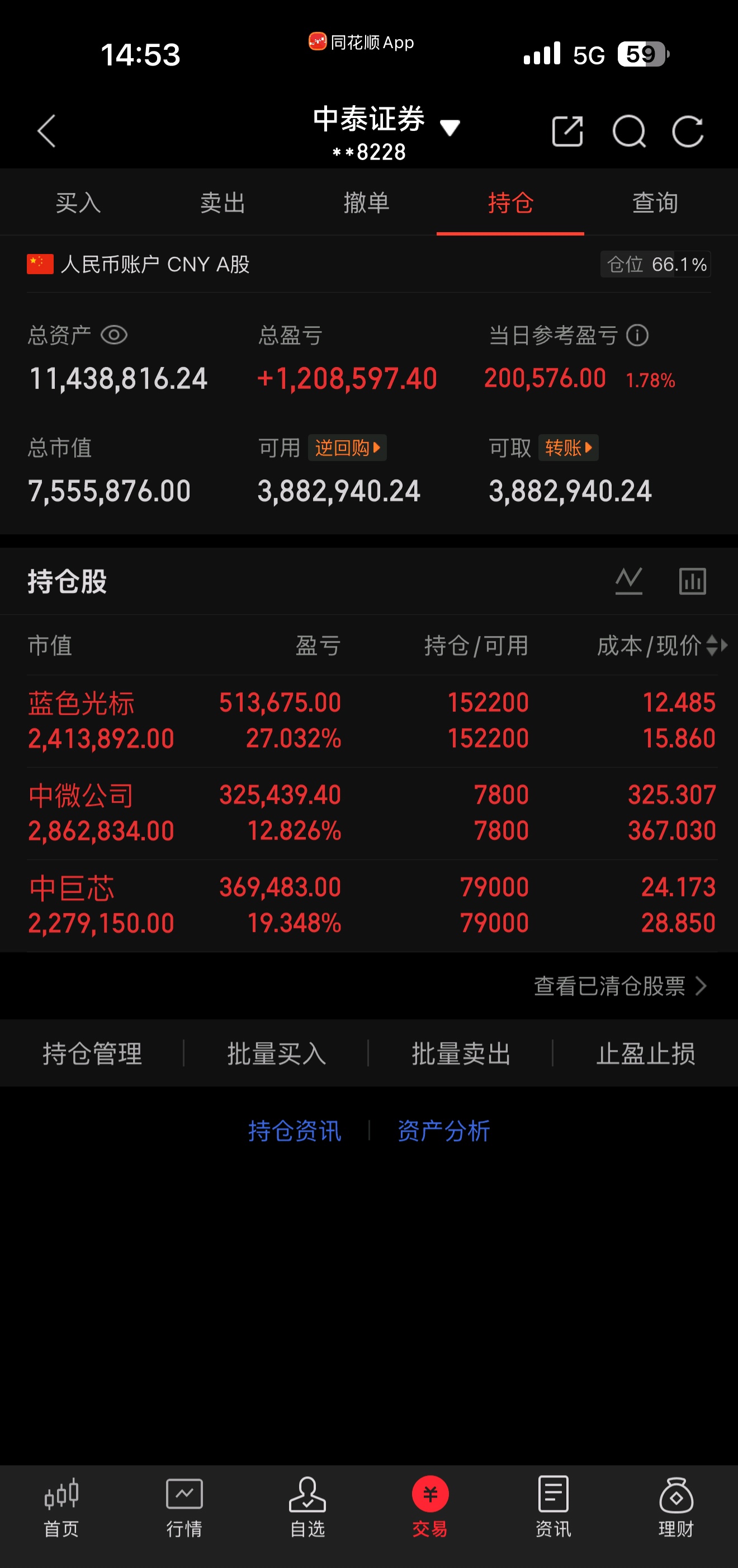Tap the share icon in the header
The height and width of the screenshot is (1568, 738).
click(567, 131)
